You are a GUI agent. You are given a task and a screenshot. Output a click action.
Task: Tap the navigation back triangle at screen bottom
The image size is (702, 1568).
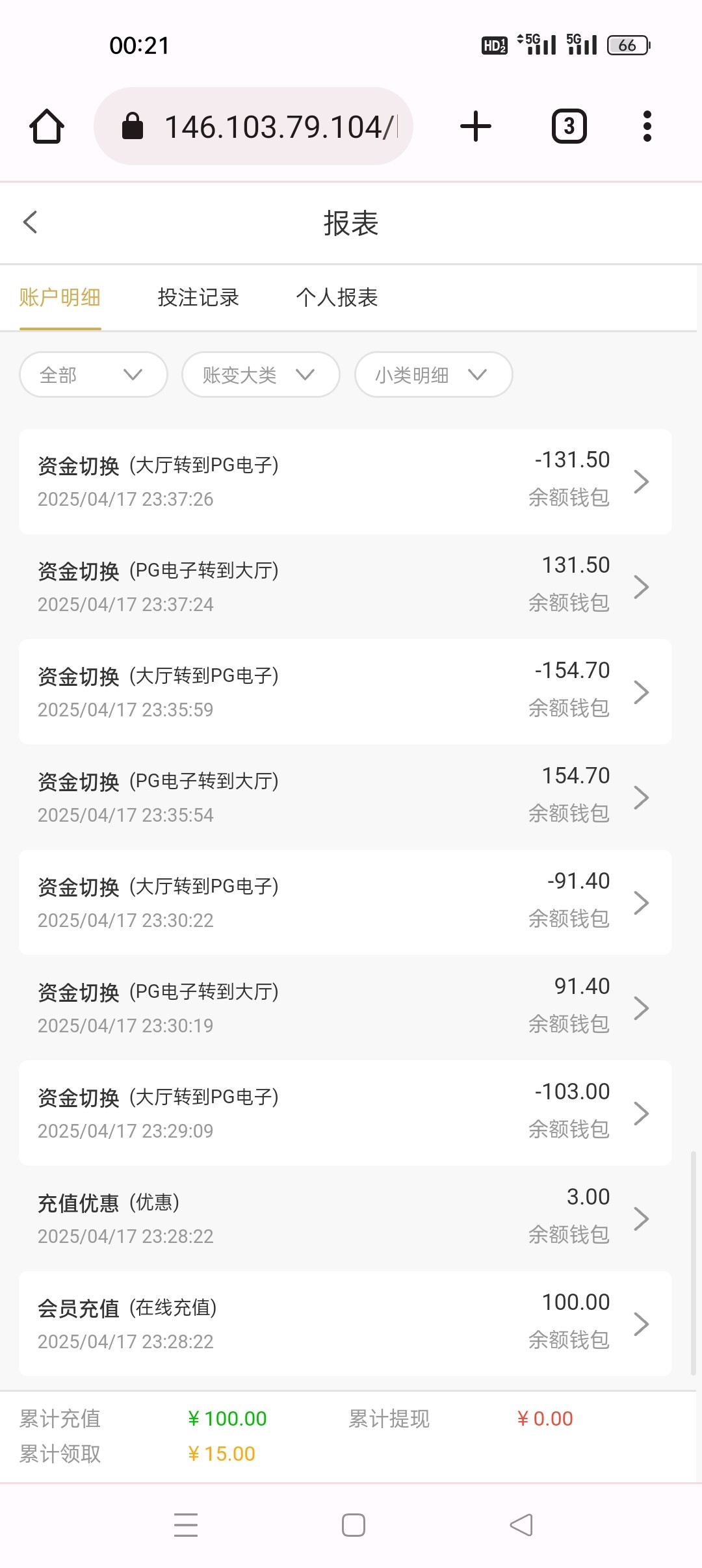[520, 1524]
